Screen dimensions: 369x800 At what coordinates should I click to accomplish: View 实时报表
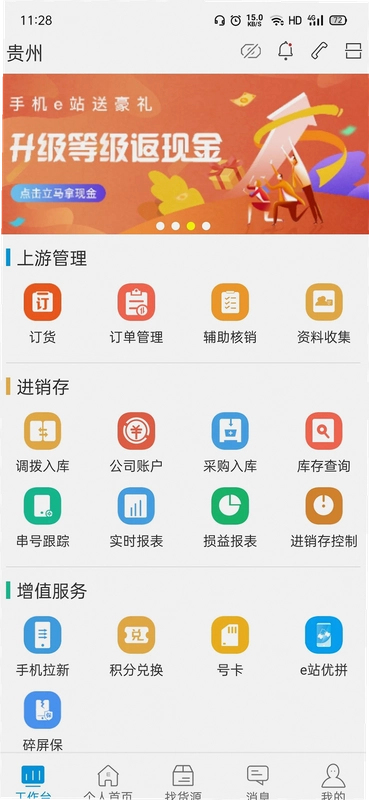pos(136,517)
